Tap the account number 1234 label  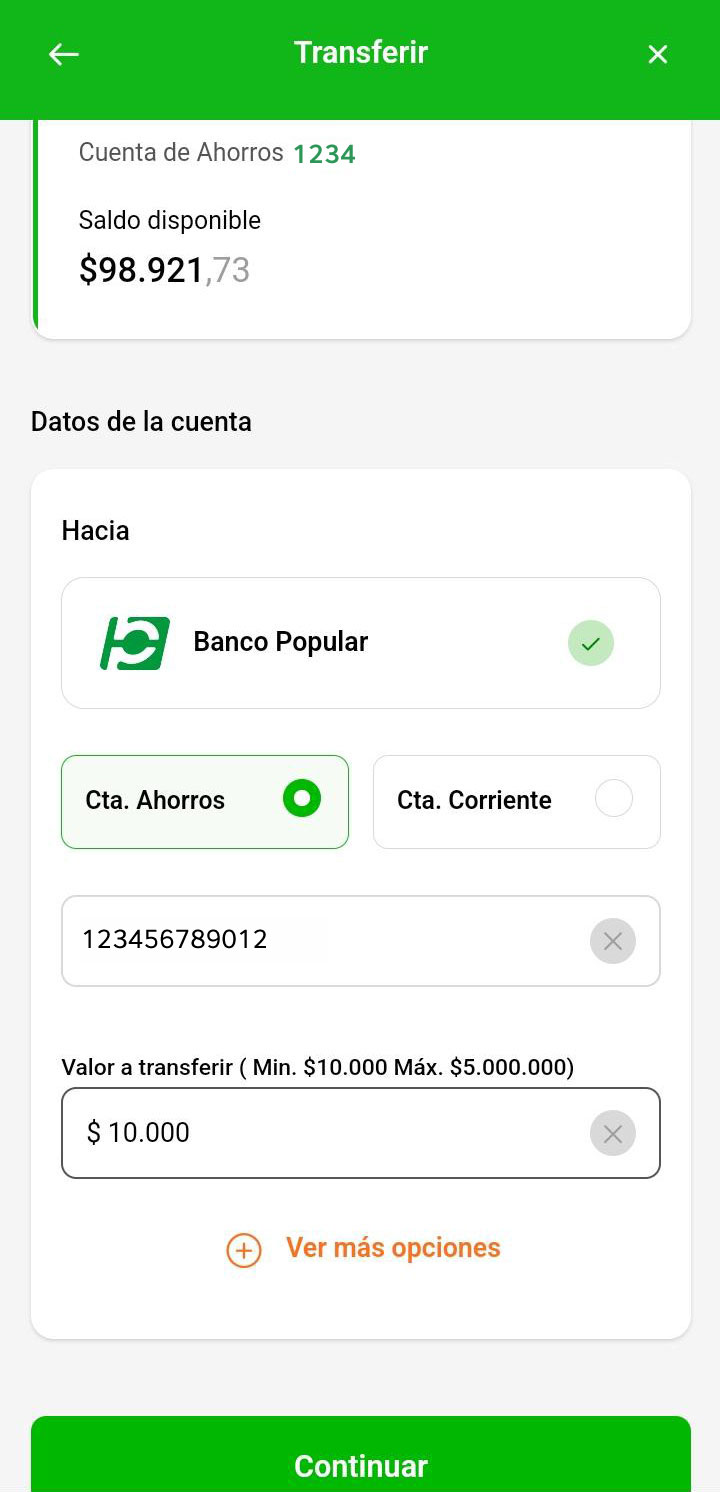324,153
